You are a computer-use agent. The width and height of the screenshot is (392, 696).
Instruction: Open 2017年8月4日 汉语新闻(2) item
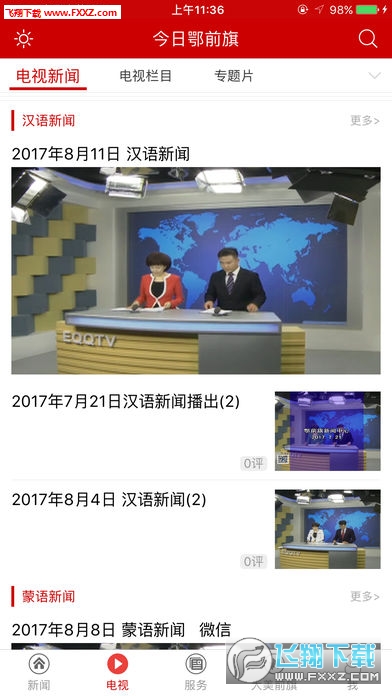click(196, 529)
